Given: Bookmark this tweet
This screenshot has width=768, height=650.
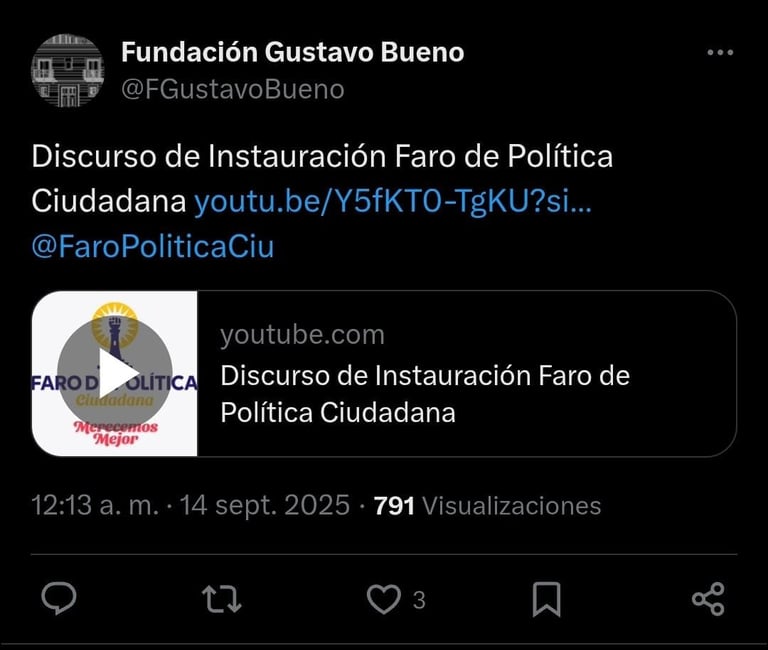Looking at the screenshot, I should pos(546,599).
